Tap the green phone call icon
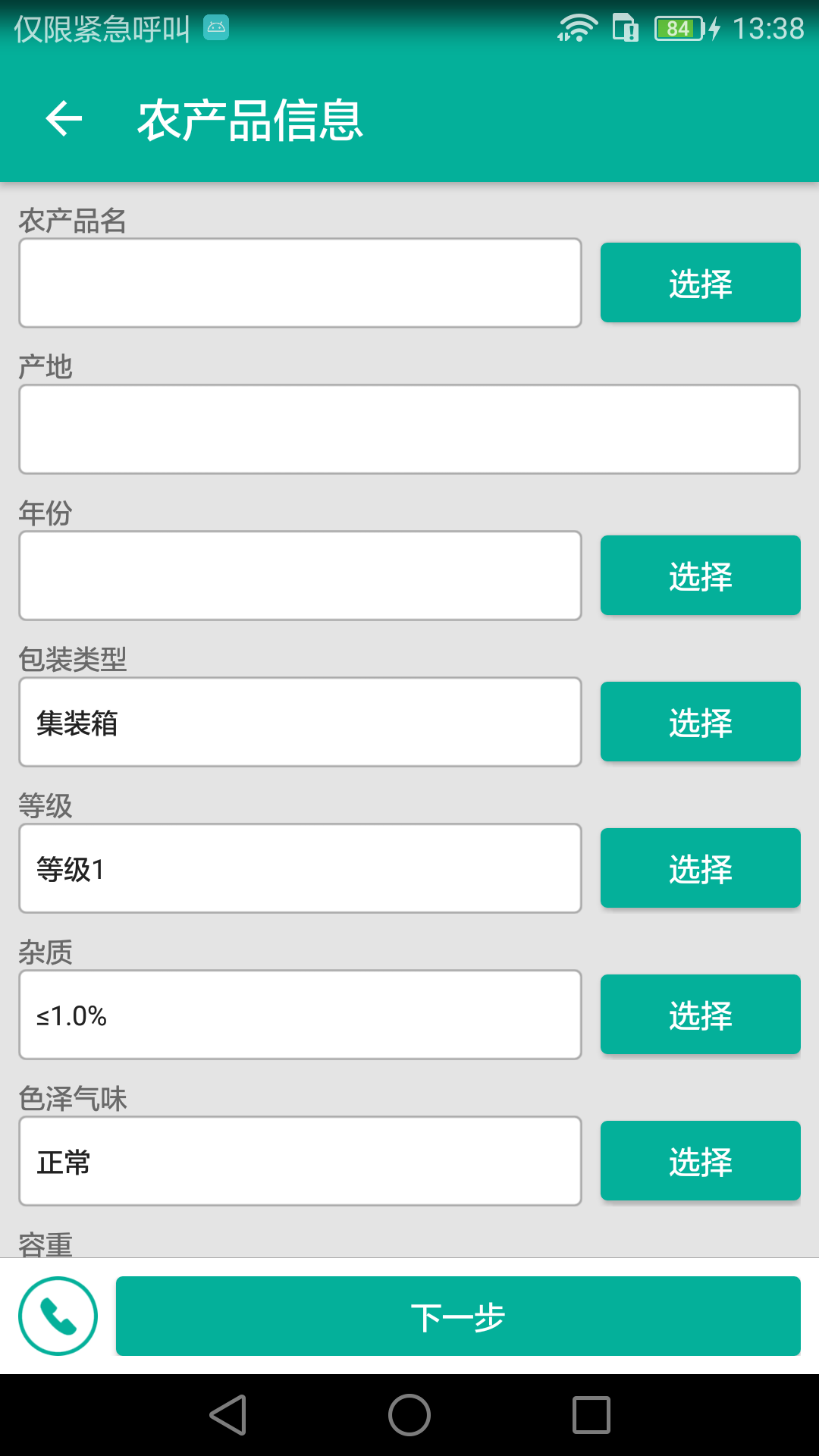The width and height of the screenshot is (819, 1456). tap(56, 1316)
